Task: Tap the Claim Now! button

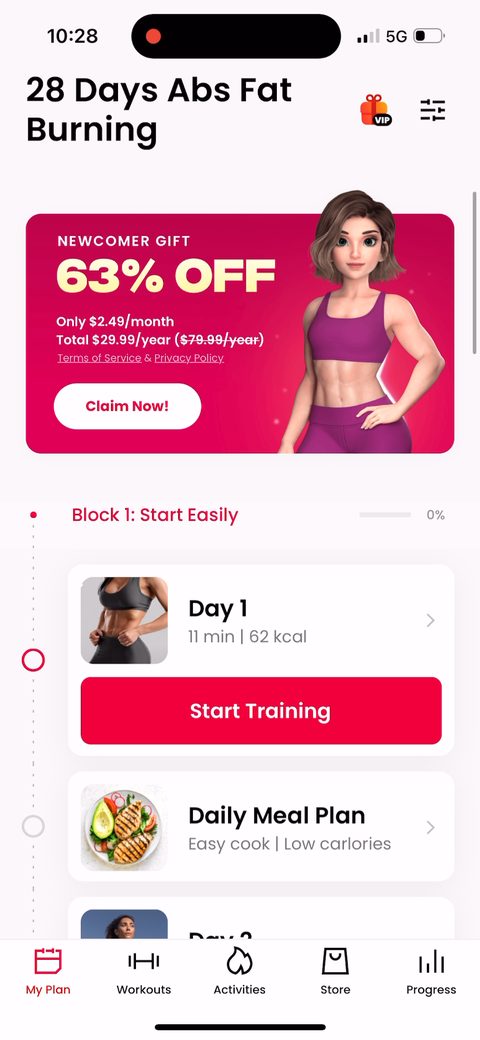Action: coord(127,406)
